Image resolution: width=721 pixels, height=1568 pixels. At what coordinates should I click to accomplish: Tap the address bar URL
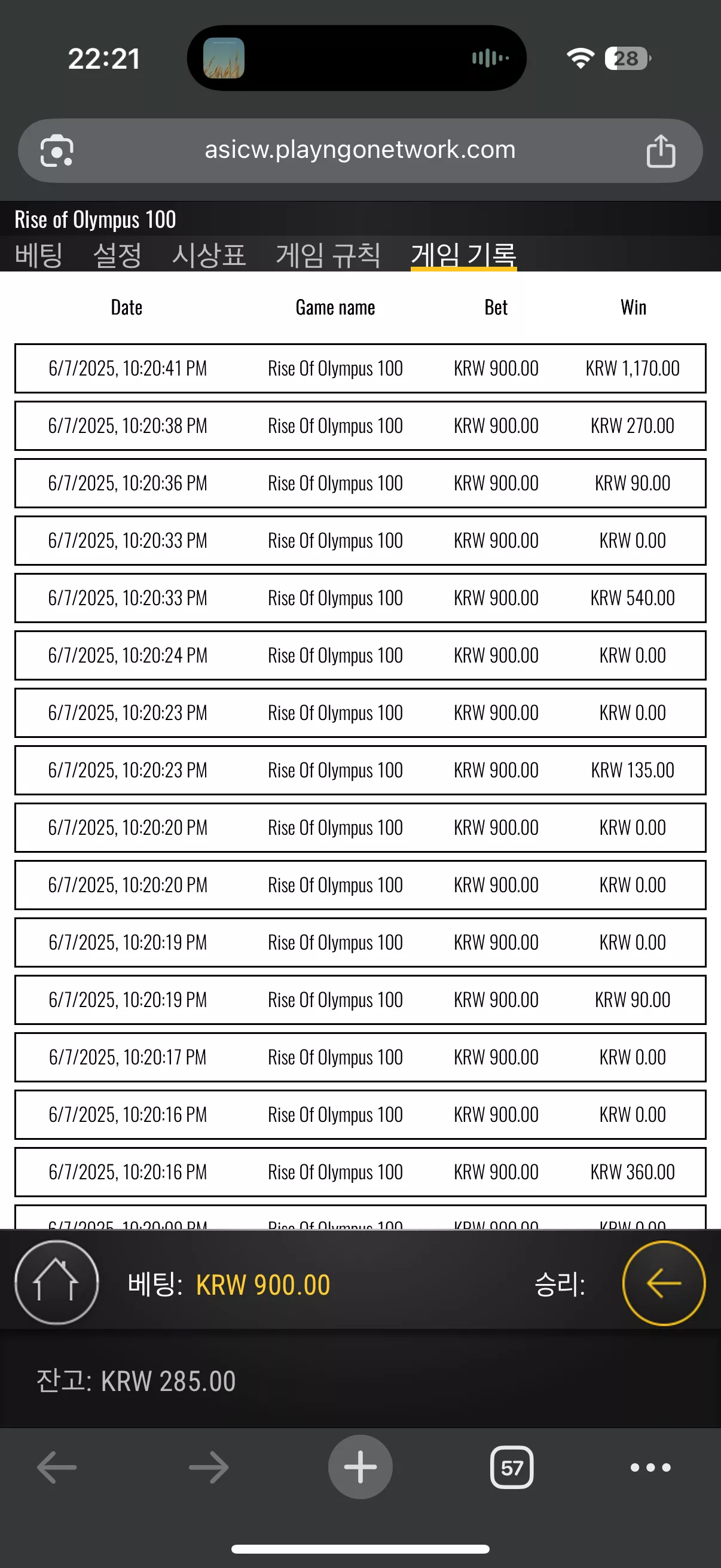[x=360, y=150]
